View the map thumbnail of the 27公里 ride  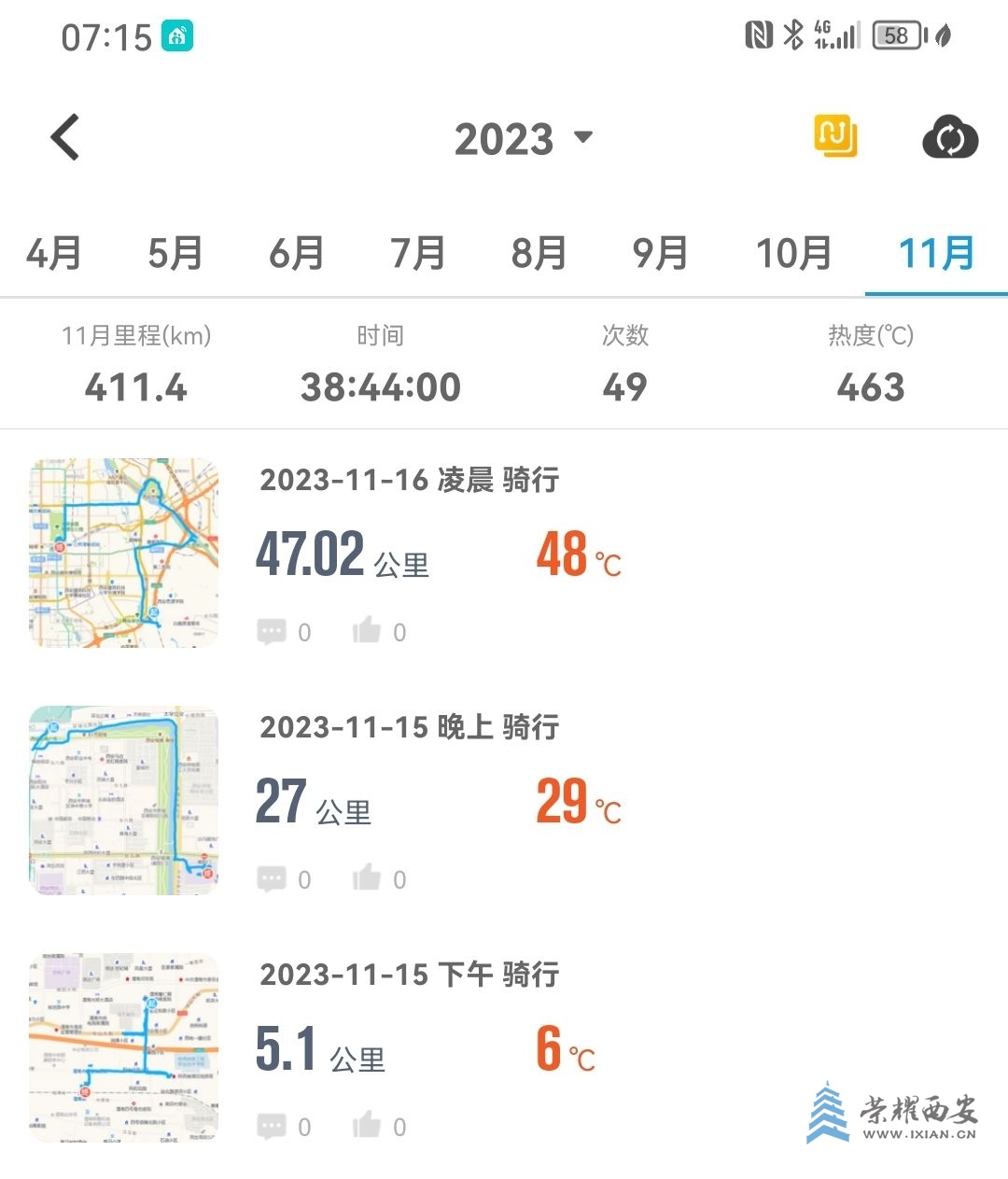(124, 800)
